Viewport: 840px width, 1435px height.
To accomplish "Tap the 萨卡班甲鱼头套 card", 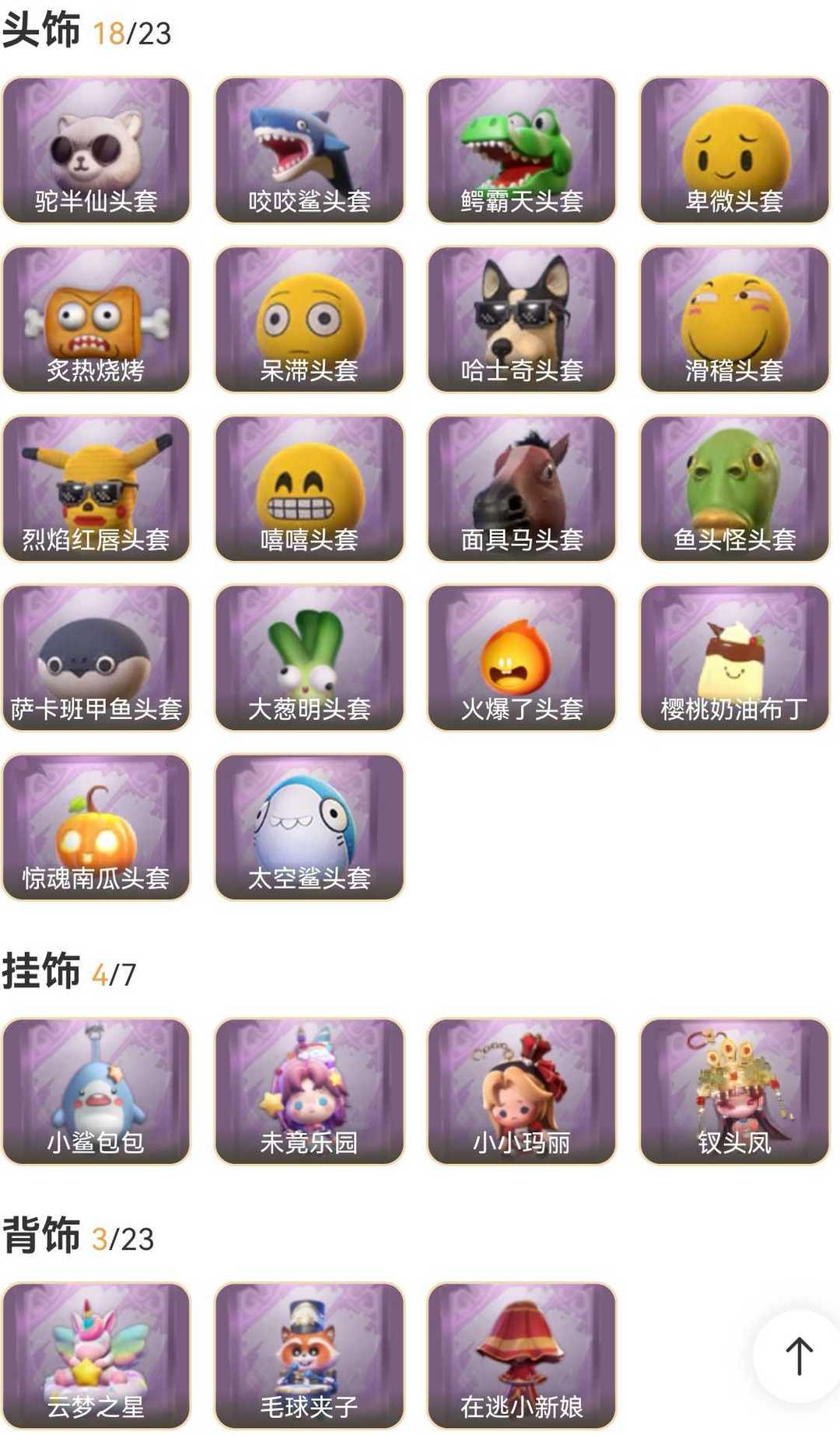I will pyautogui.click(x=96, y=658).
